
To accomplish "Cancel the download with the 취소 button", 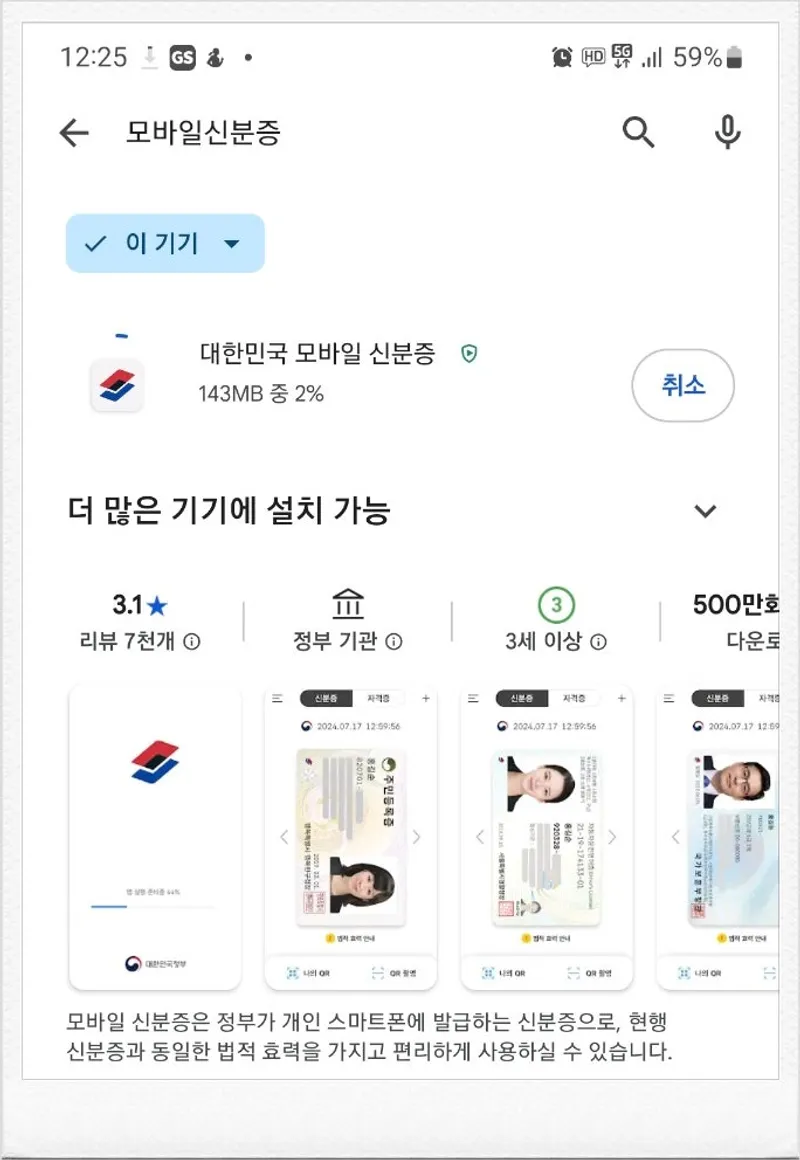I will [x=683, y=385].
